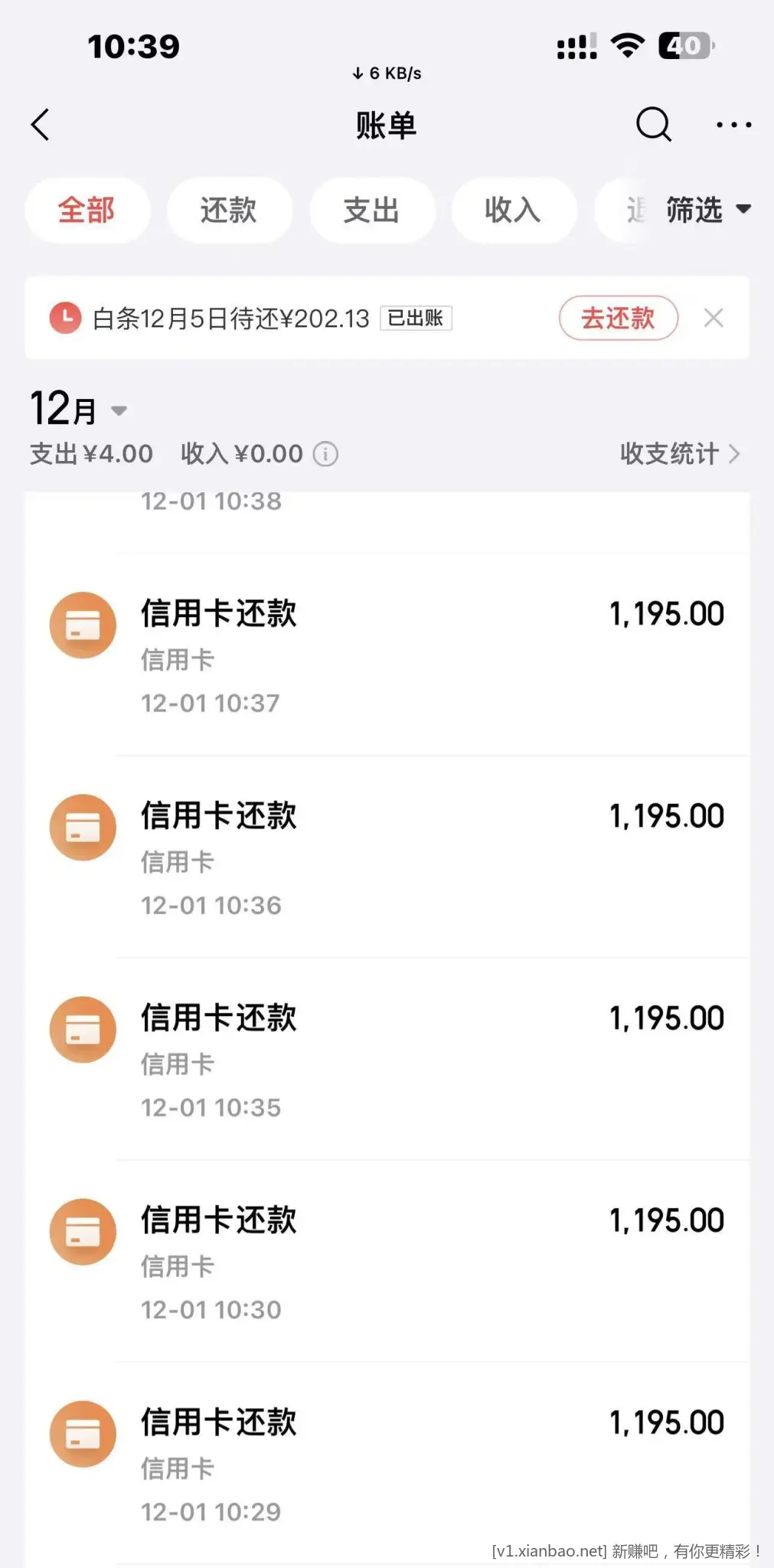Open the search icon in the top bar
Screen dimensions: 774x1568
tap(652, 124)
